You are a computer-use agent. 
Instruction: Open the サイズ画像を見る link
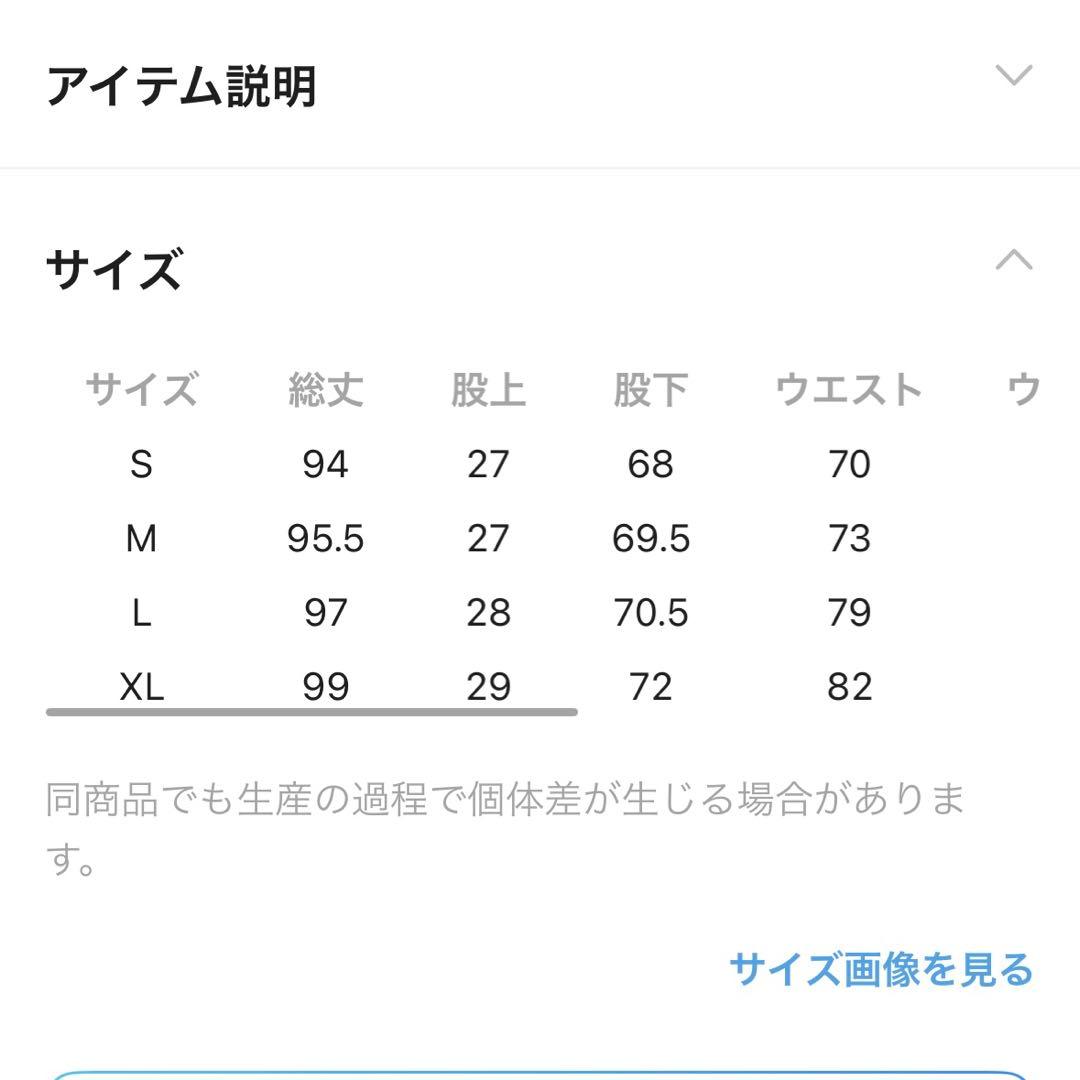(880, 969)
